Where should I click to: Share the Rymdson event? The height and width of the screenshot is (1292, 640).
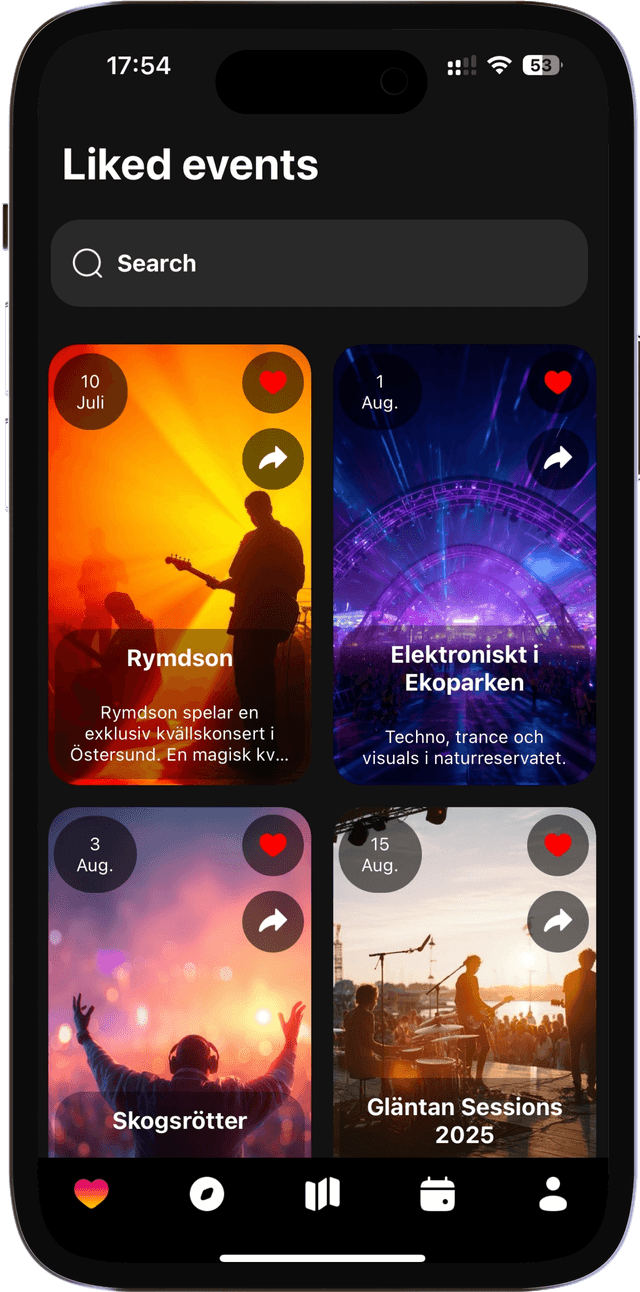pyautogui.click(x=273, y=459)
